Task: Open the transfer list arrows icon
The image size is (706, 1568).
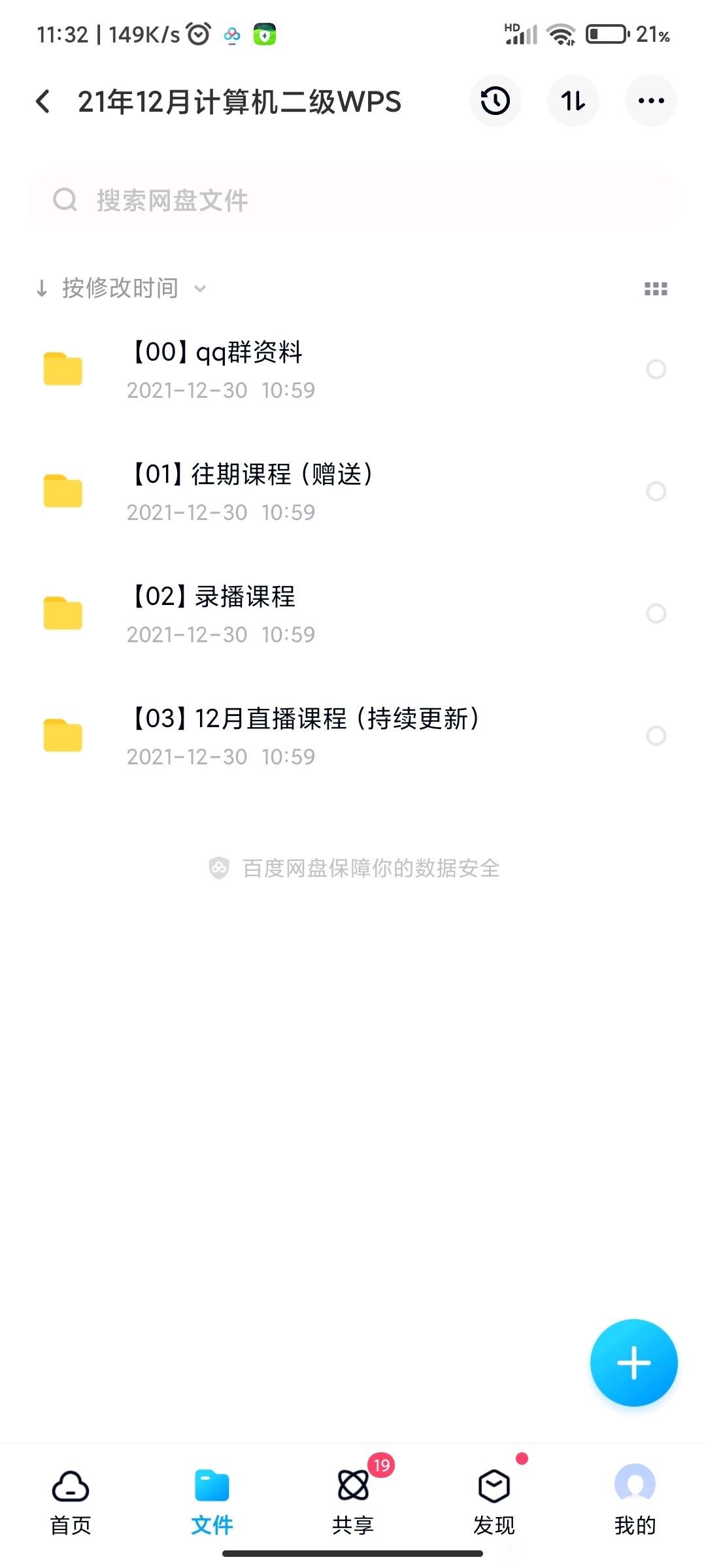Action: point(573,101)
